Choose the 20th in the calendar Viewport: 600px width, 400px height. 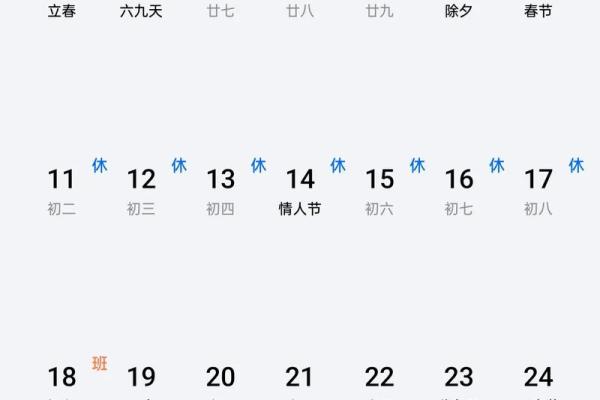point(220,377)
